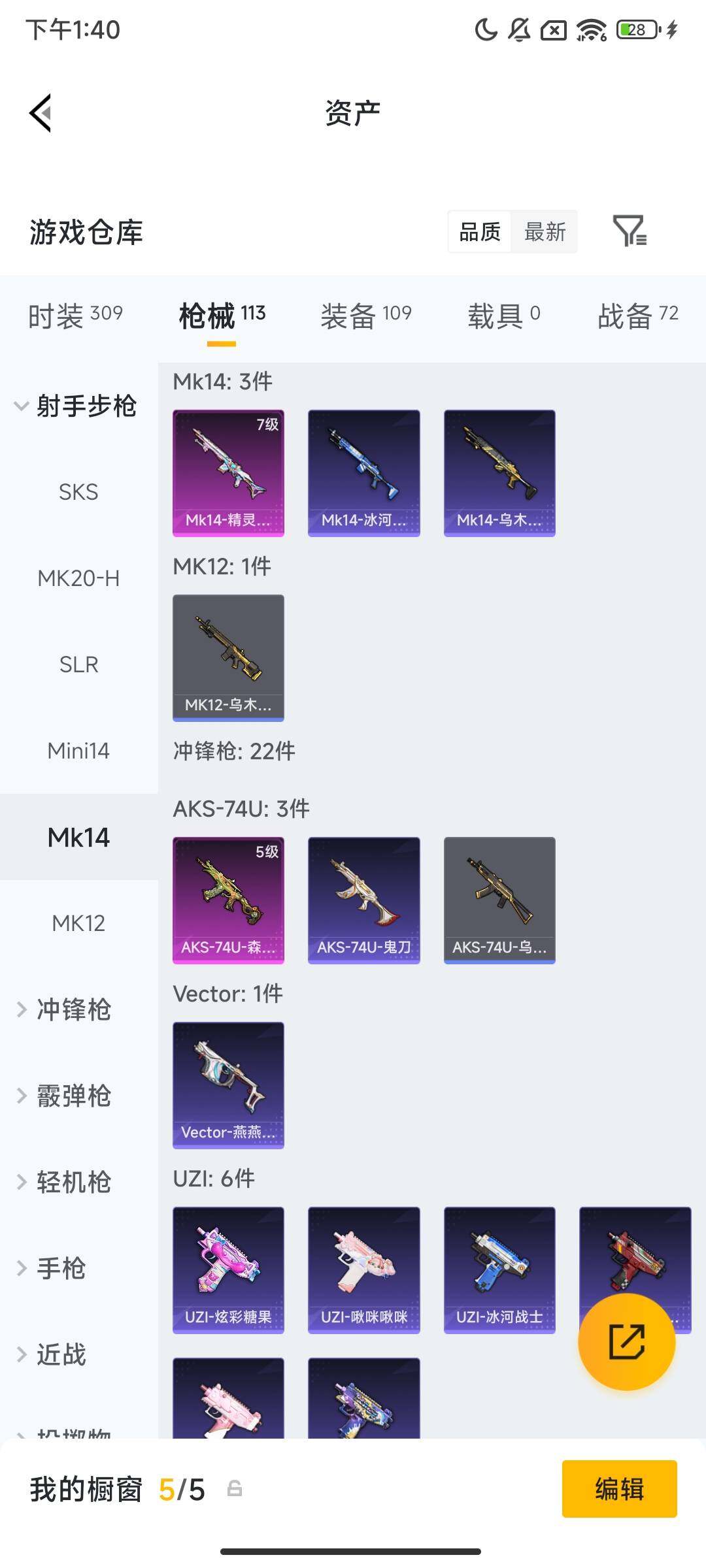Image resolution: width=706 pixels, height=1568 pixels.
Task: Switch sorting to 最新
Action: [545, 232]
